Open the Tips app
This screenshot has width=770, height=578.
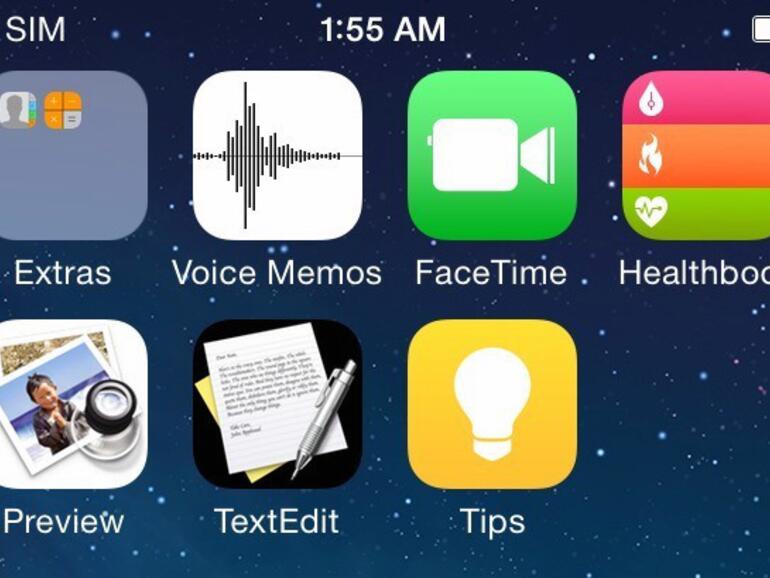[x=492, y=404]
